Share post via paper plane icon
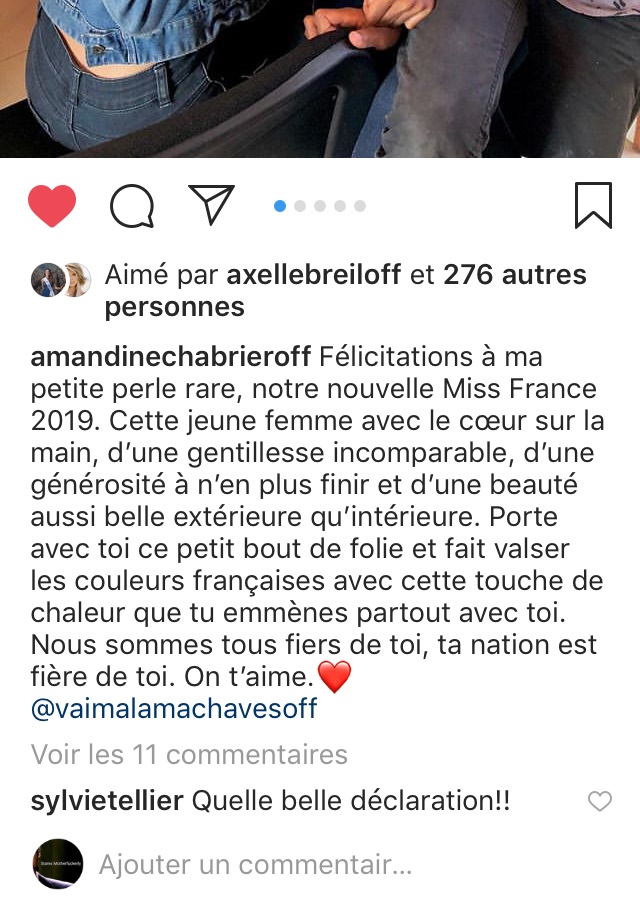 pos(211,205)
